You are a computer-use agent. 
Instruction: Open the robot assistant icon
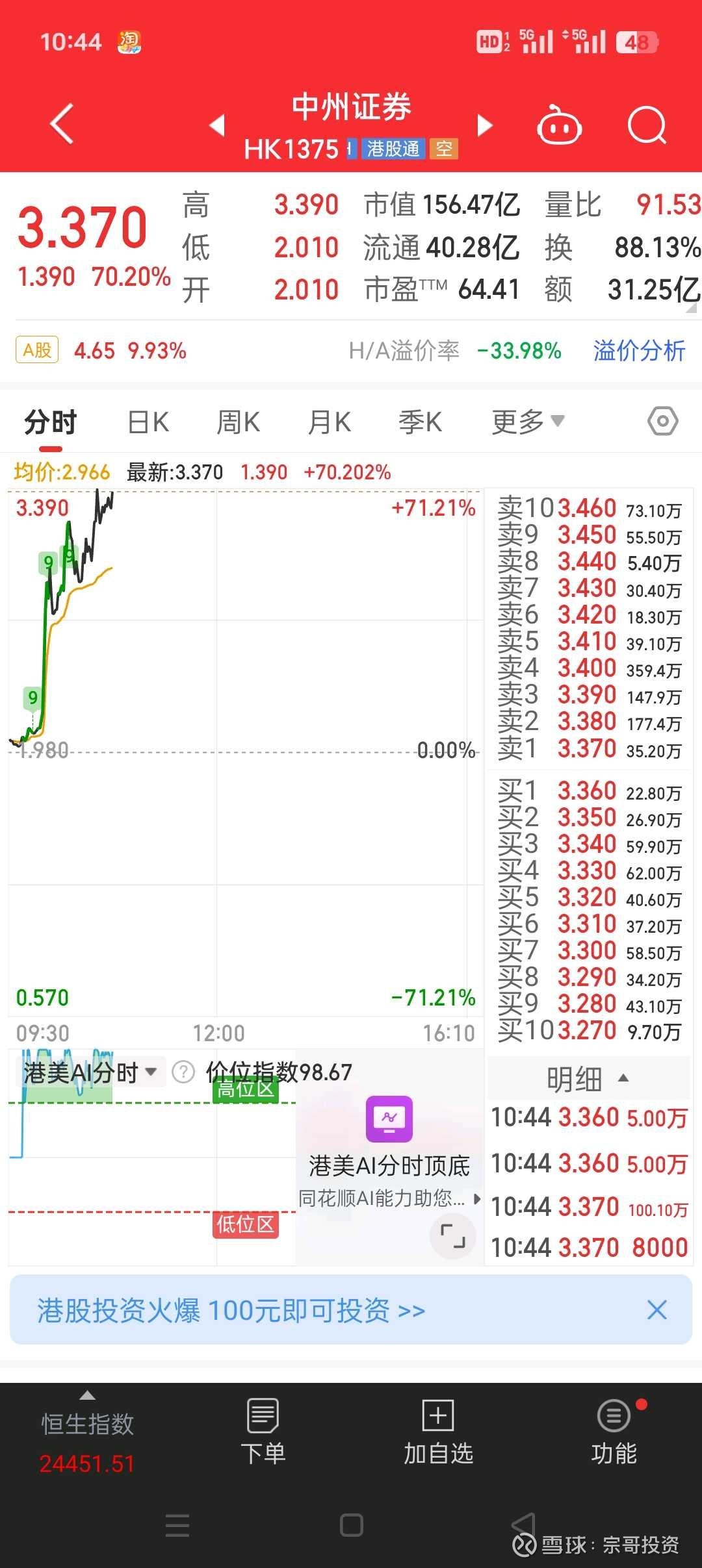coord(559,124)
